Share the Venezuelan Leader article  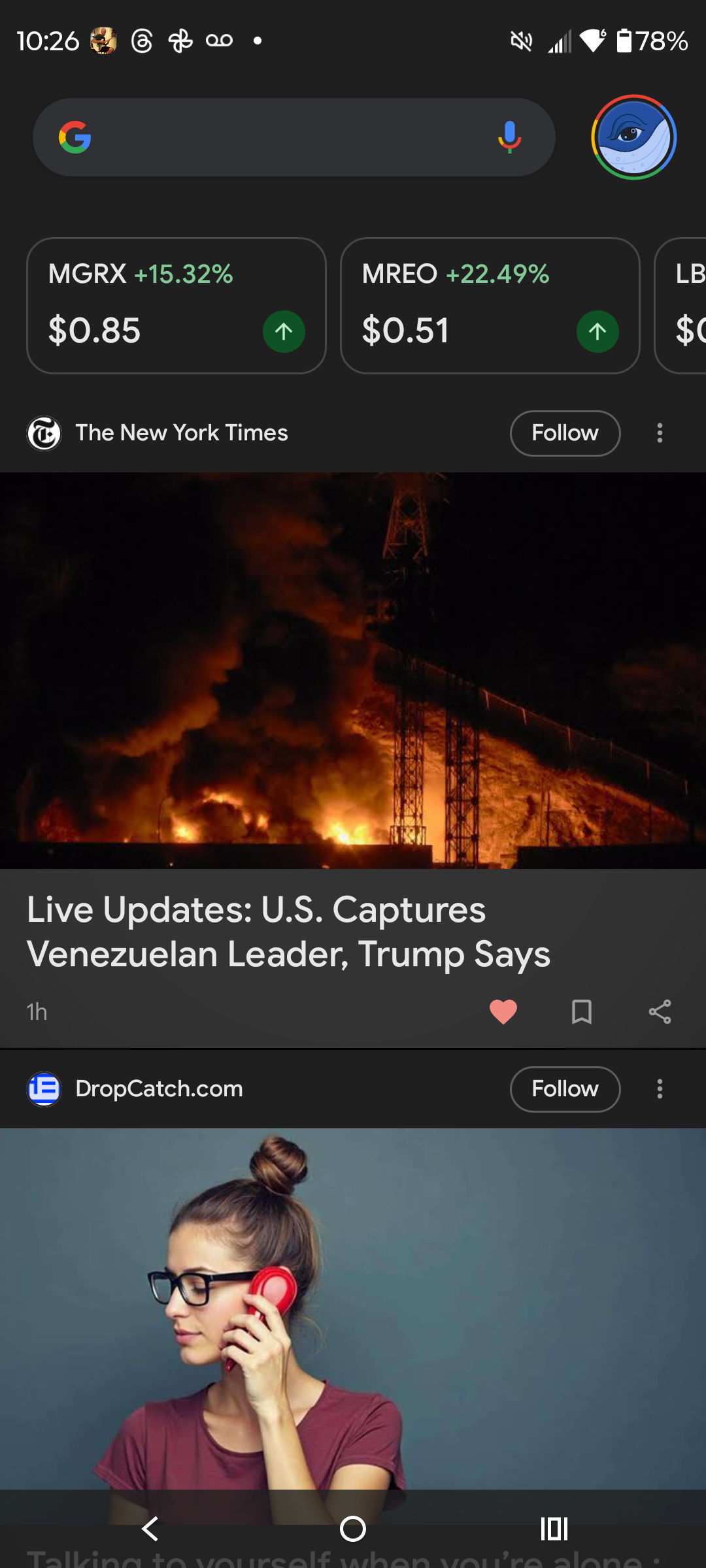[660, 1012]
